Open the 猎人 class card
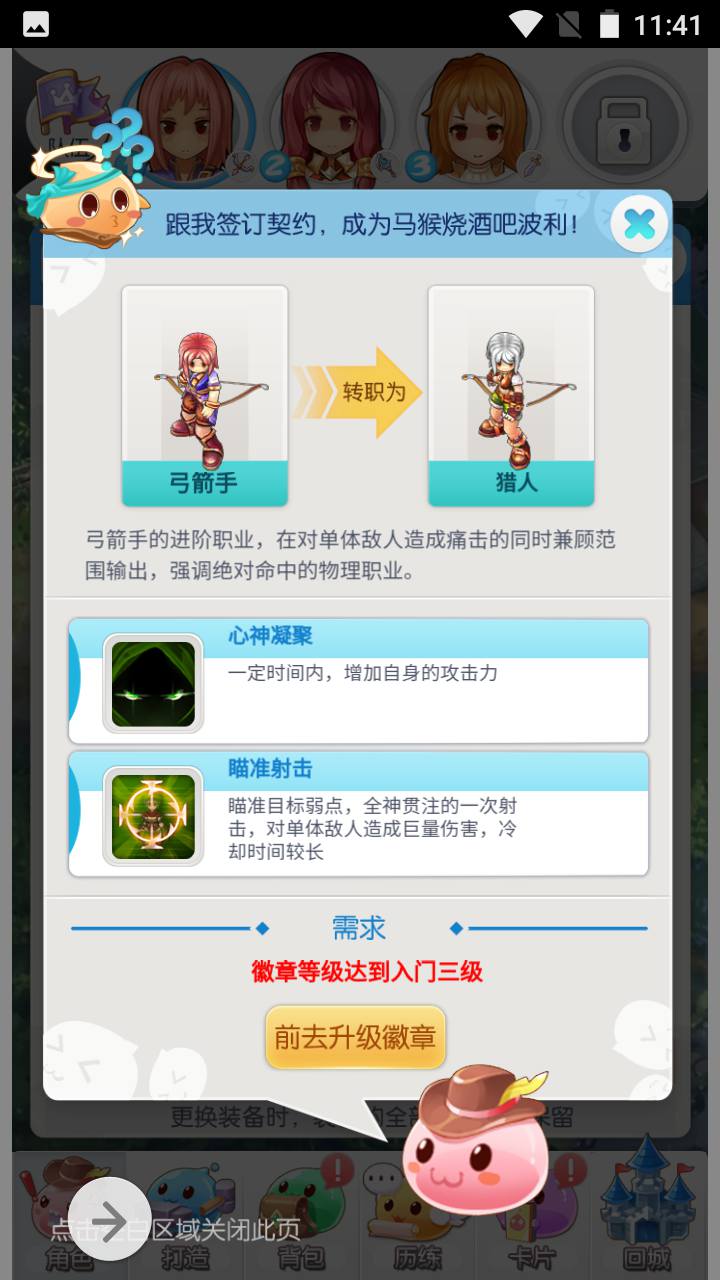The width and height of the screenshot is (720, 1280). coord(511,396)
